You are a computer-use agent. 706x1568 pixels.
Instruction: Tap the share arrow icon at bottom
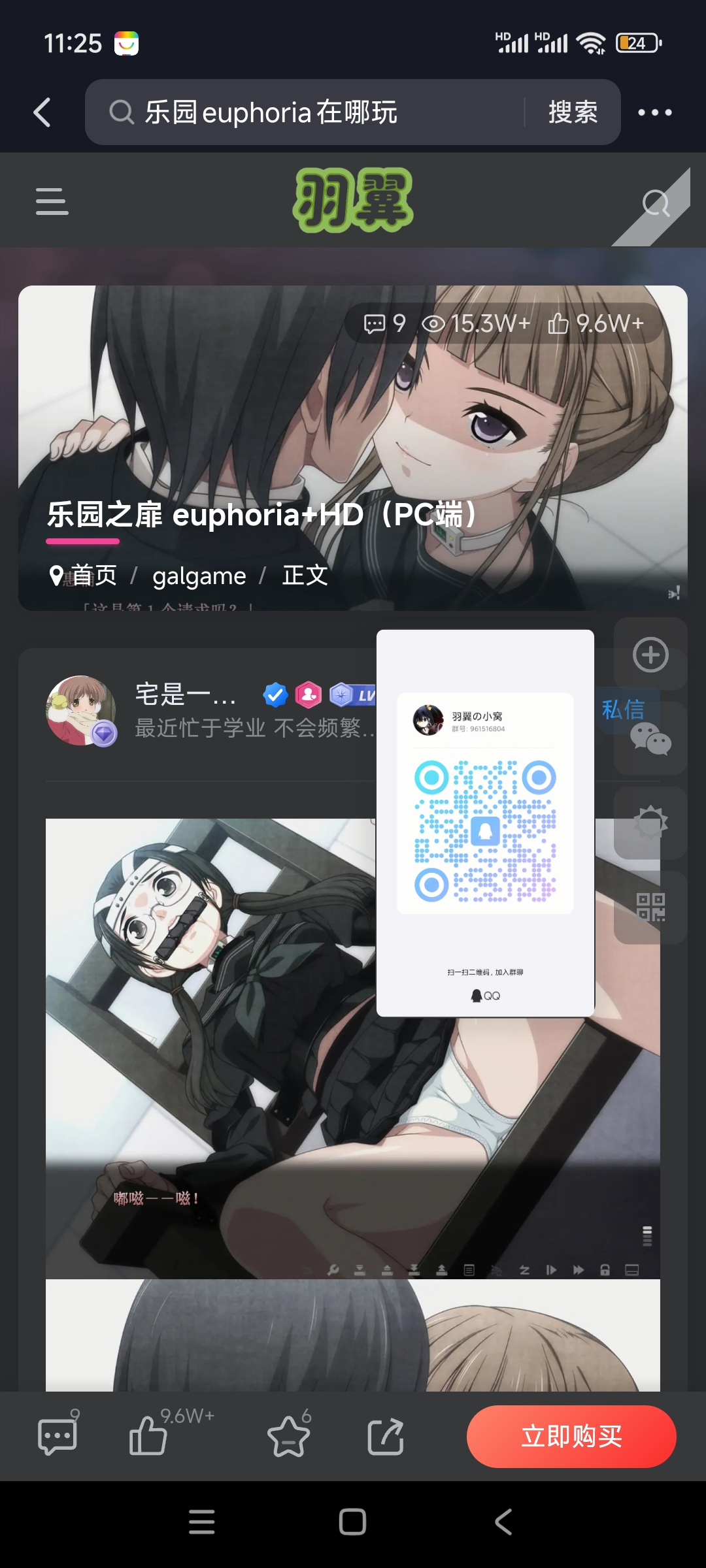click(x=385, y=1436)
